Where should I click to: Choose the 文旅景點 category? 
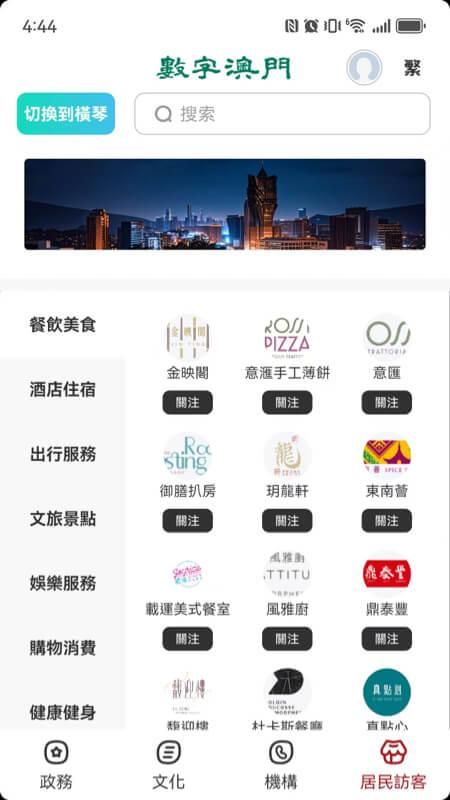click(x=63, y=519)
